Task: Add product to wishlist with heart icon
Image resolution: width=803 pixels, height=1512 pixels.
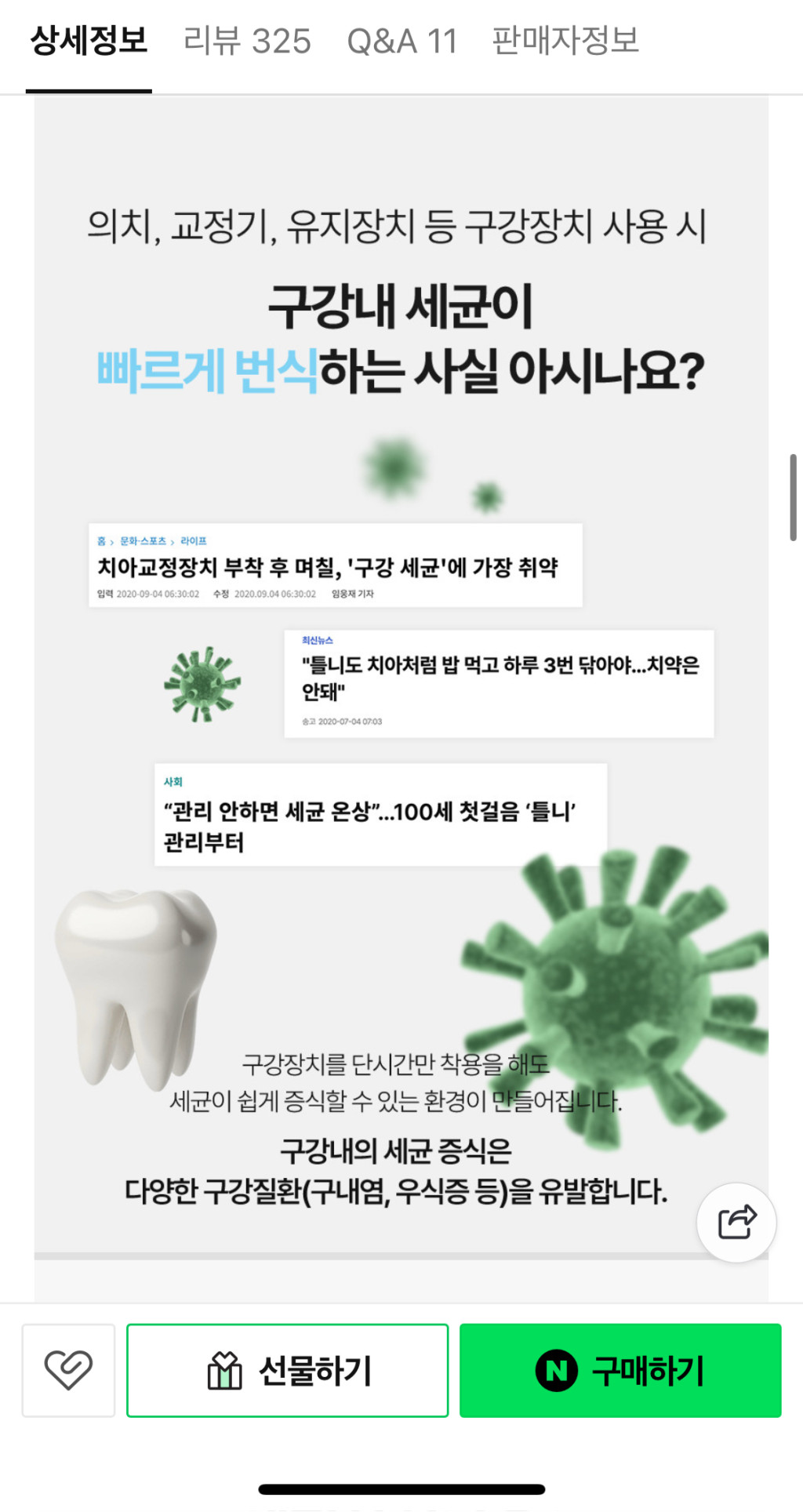Action: tap(68, 1370)
